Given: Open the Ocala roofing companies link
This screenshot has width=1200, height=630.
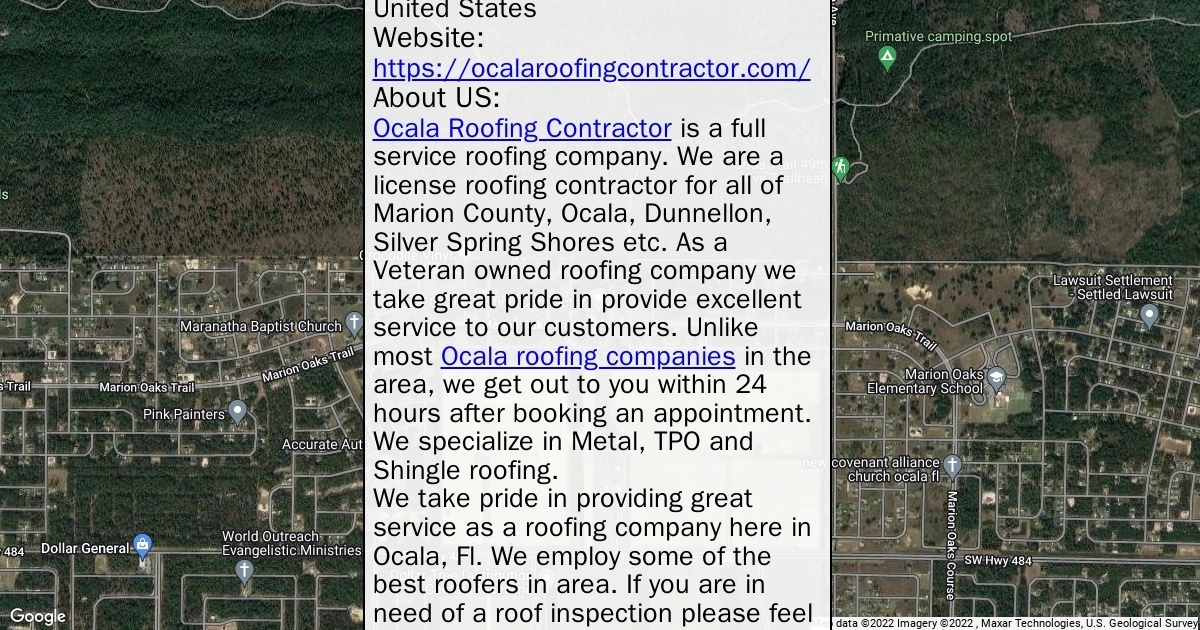Looking at the screenshot, I should coord(588,356).
